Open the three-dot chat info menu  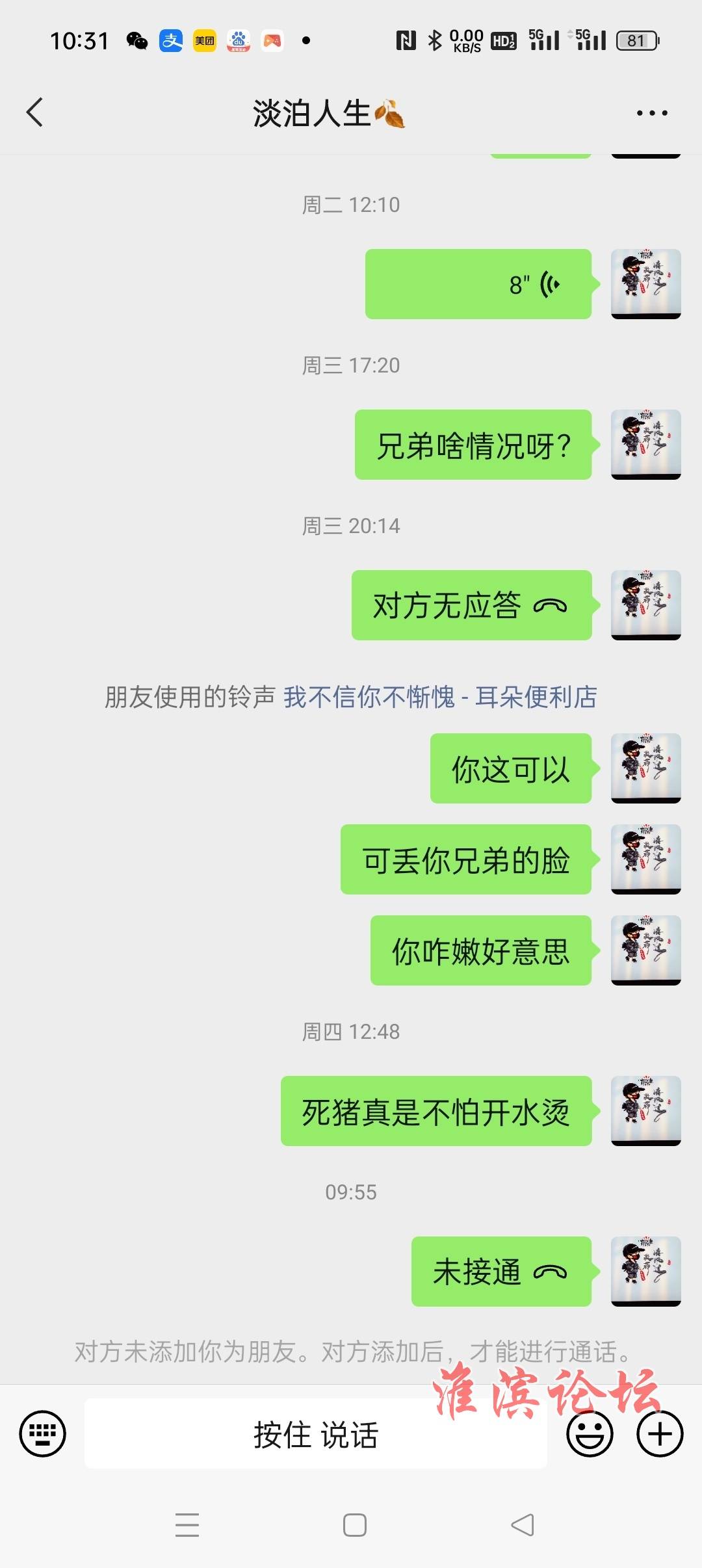[x=651, y=113]
